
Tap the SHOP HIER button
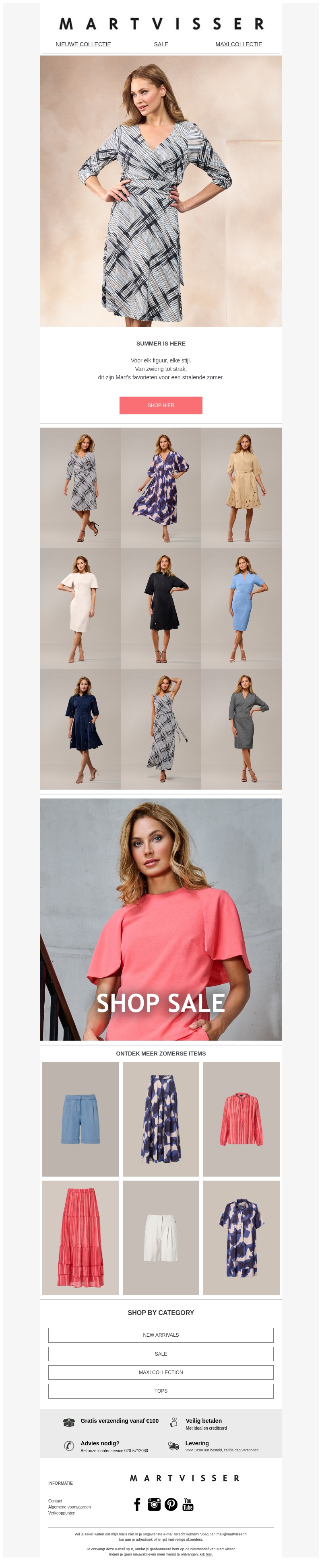pyautogui.click(x=161, y=405)
